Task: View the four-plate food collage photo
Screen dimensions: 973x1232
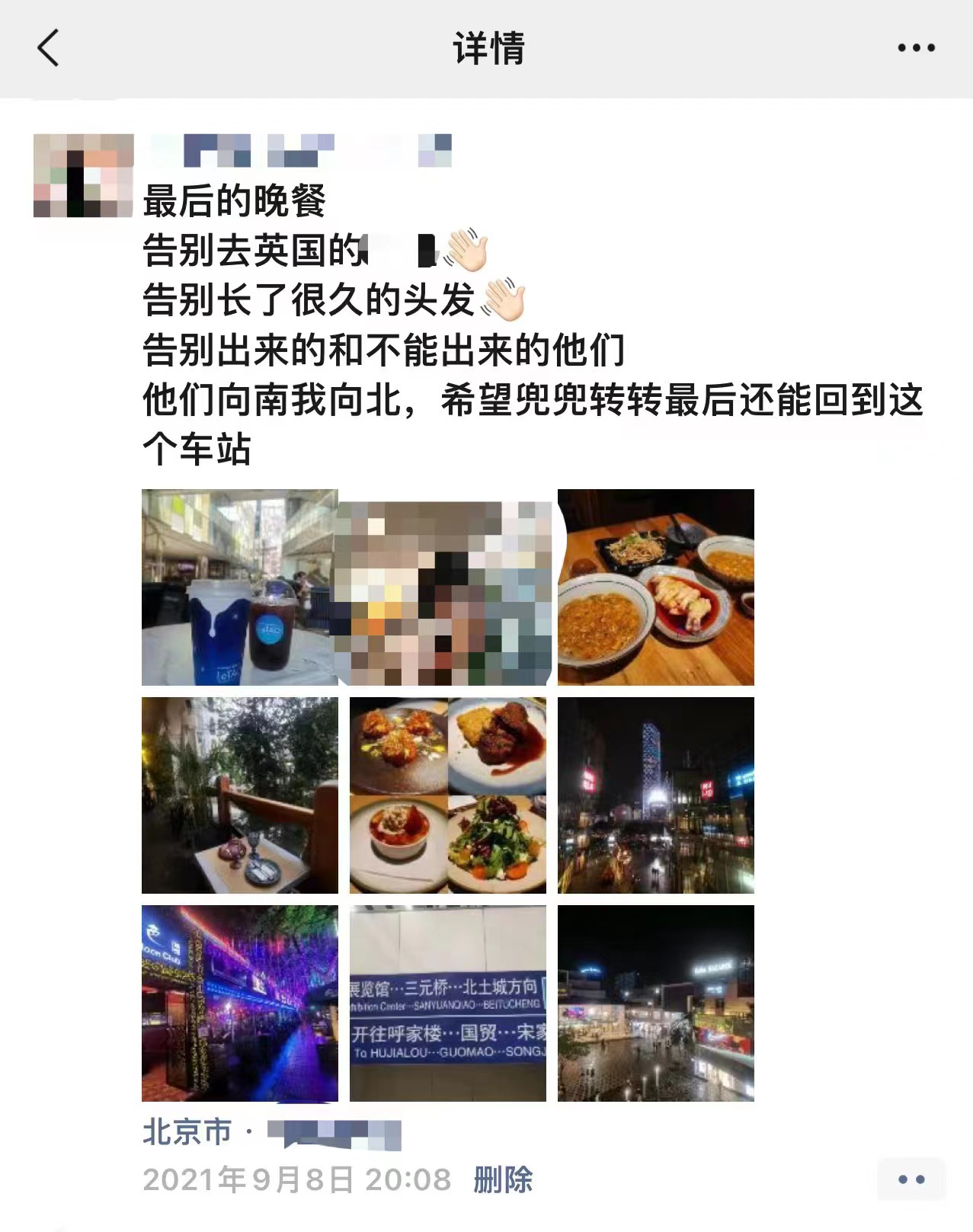Action: pyautogui.click(x=448, y=795)
